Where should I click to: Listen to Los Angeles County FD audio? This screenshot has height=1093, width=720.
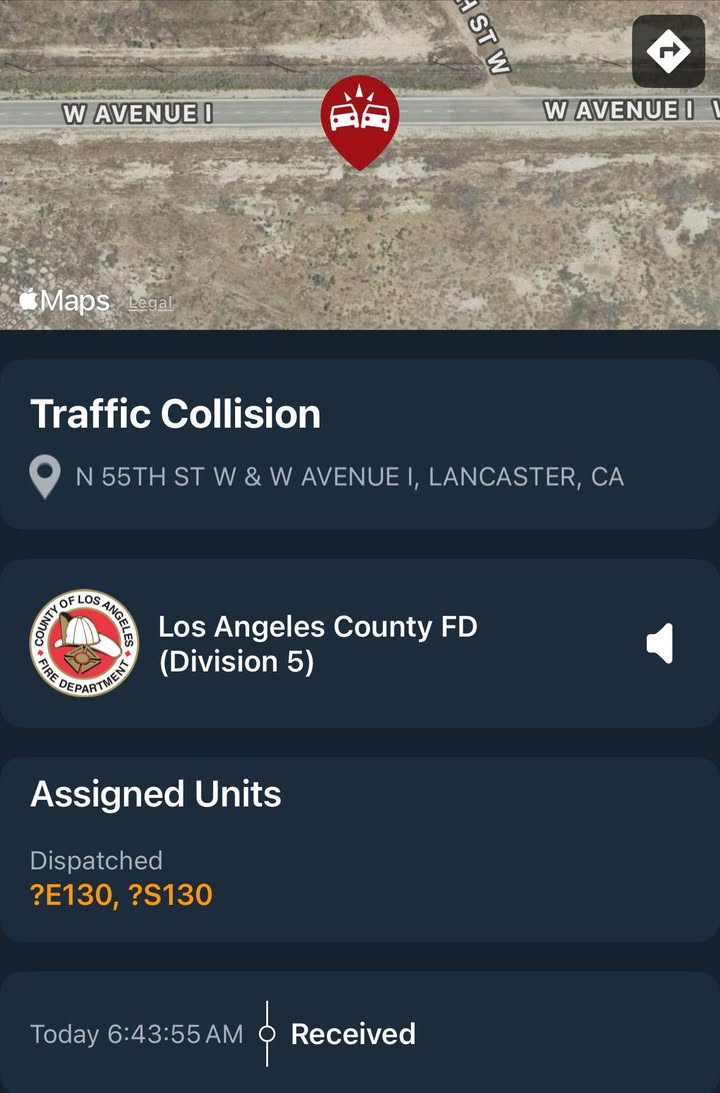[660, 643]
